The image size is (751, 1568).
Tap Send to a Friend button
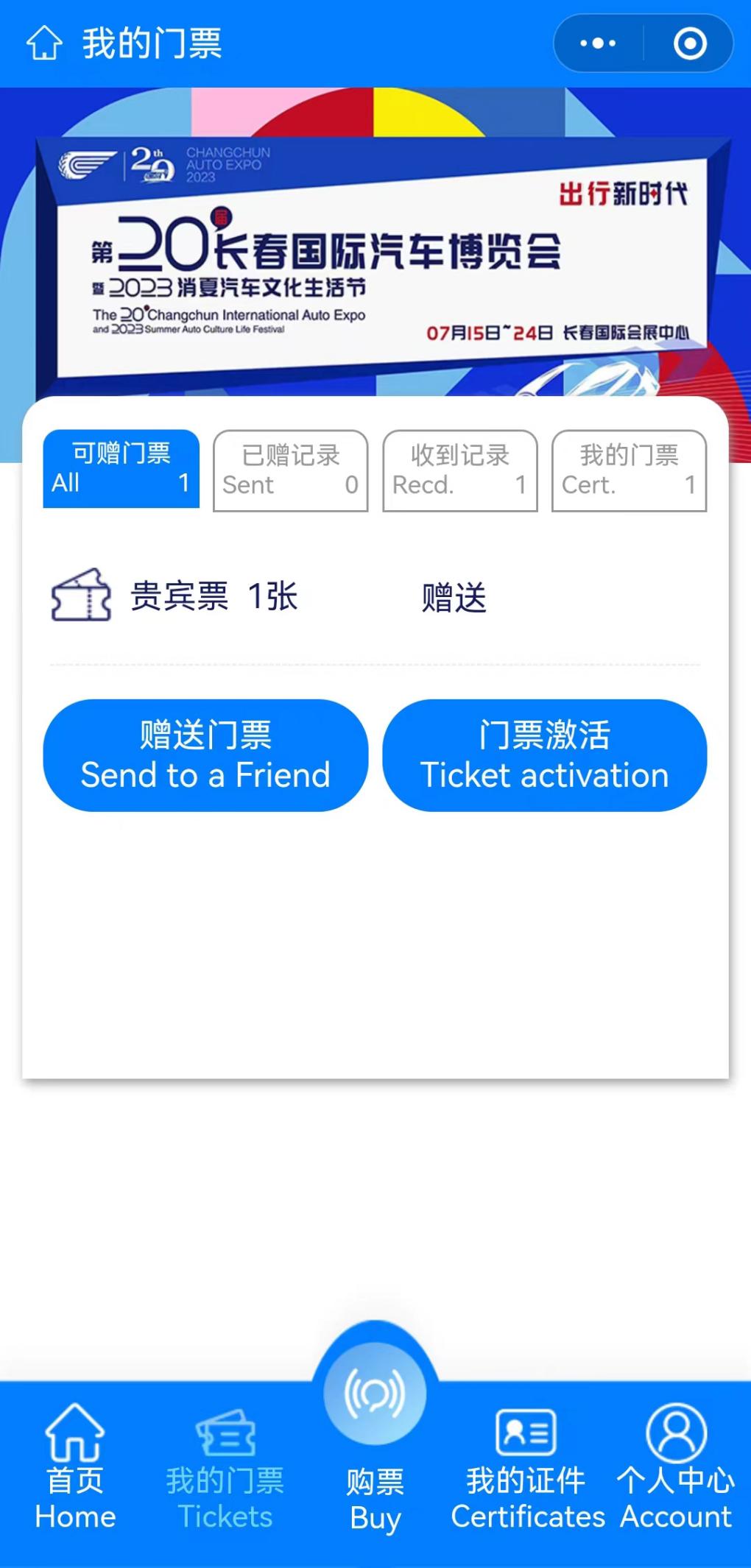click(205, 755)
